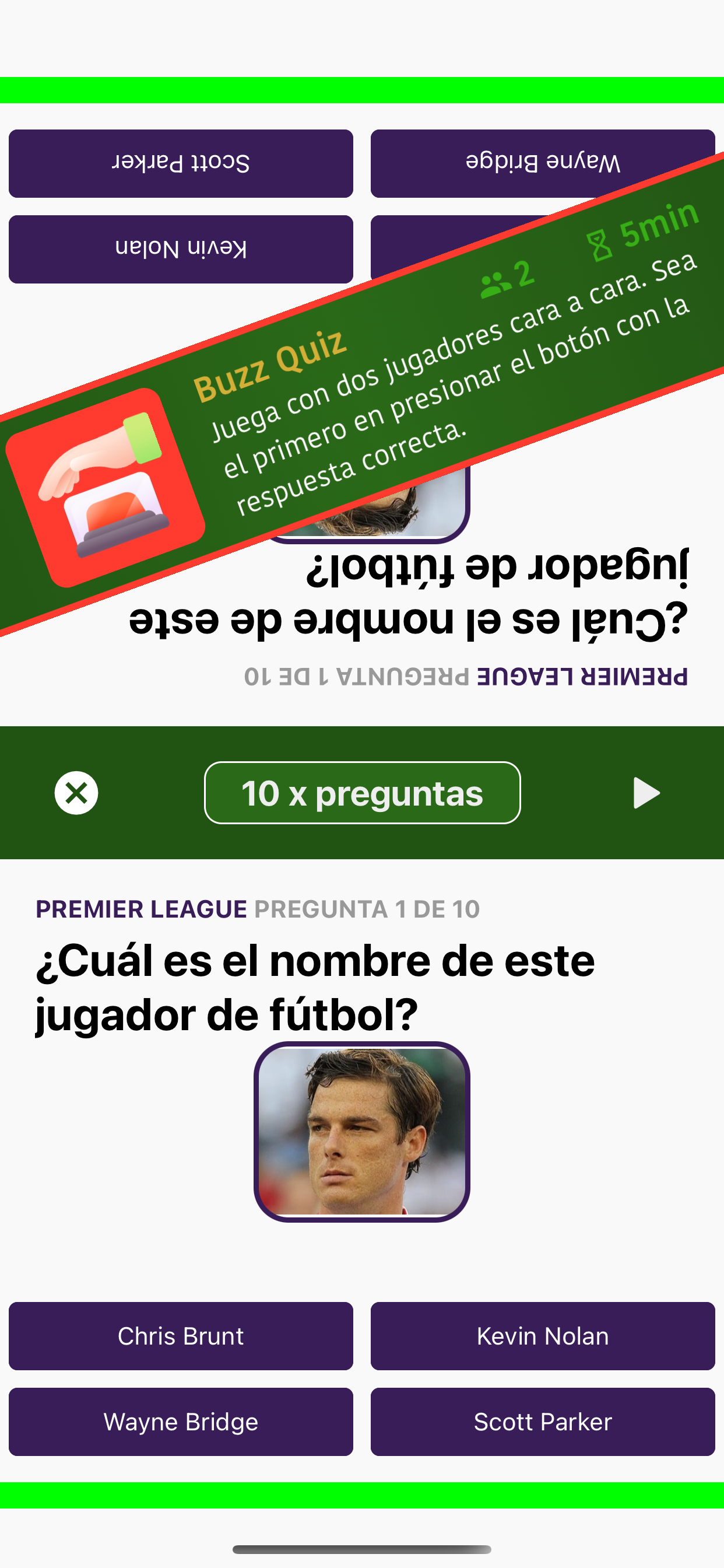Open the 10 x preguntas selector
The image size is (724, 1568).
(362, 793)
